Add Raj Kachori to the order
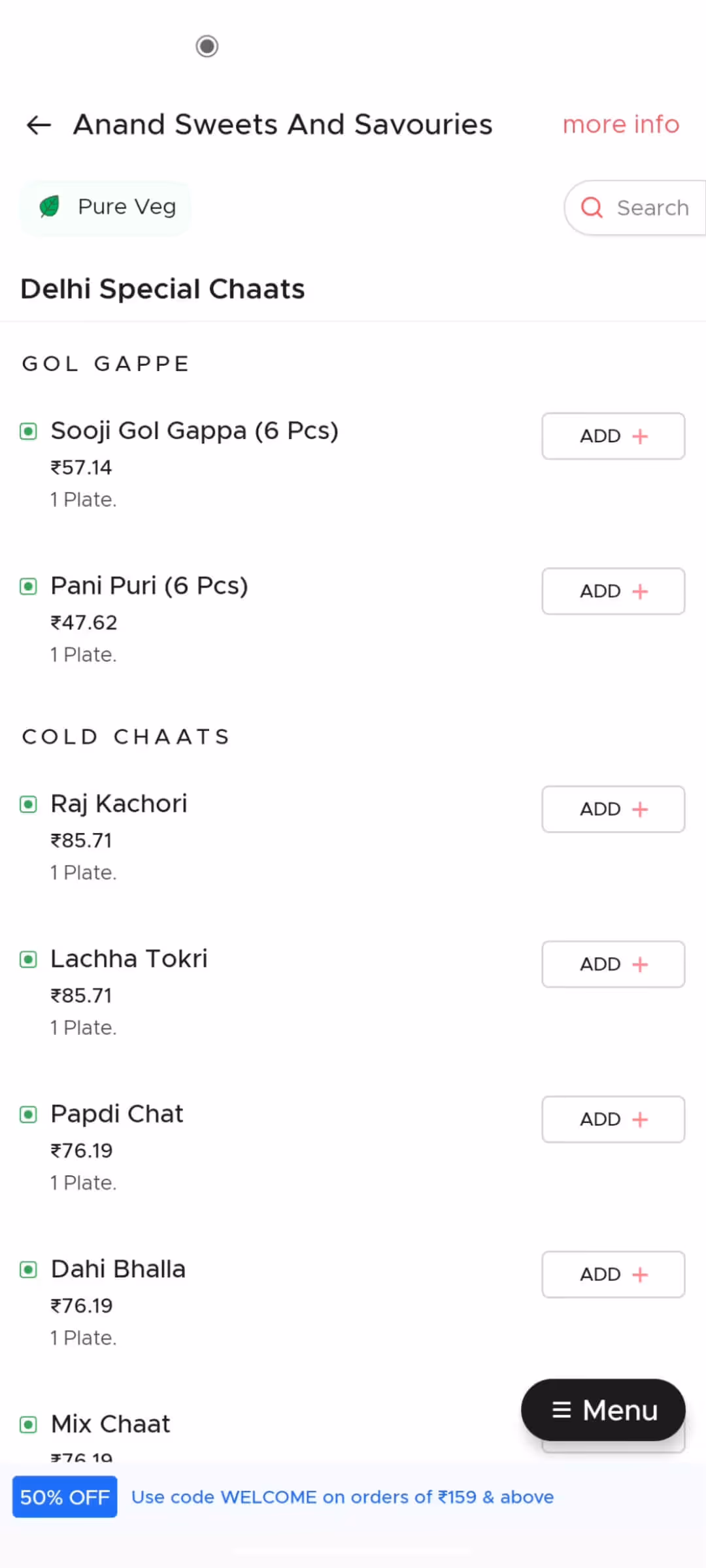 pos(613,809)
